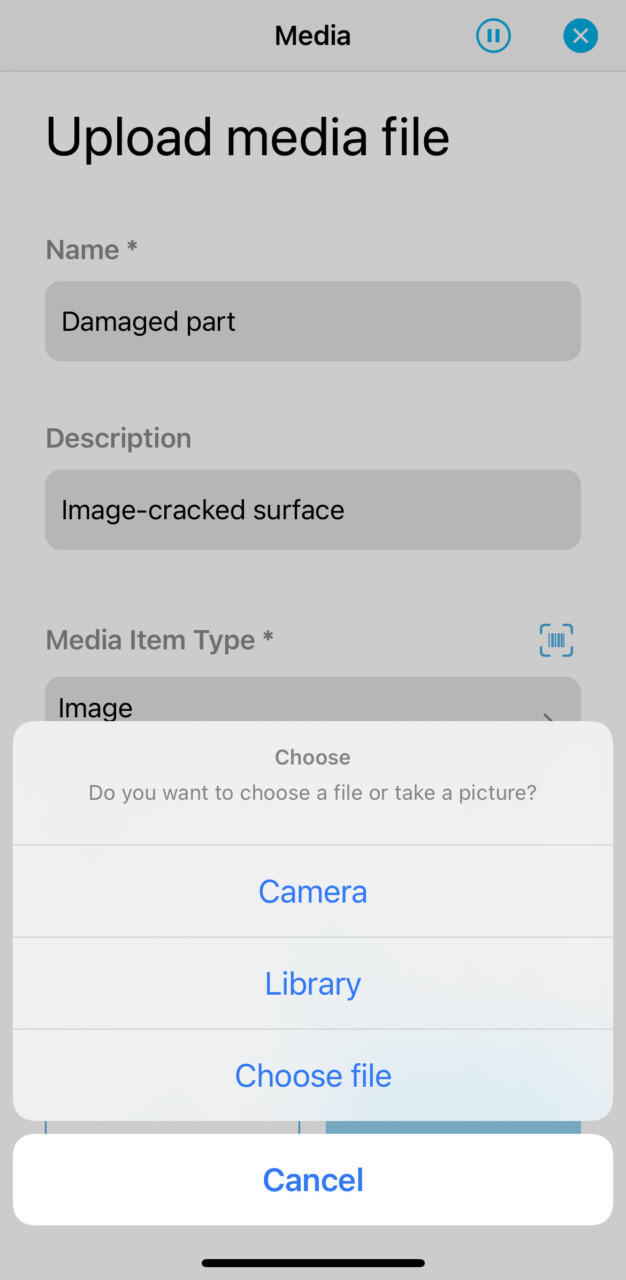Select Camera to take a picture
The image size is (626, 1280).
pos(313,891)
